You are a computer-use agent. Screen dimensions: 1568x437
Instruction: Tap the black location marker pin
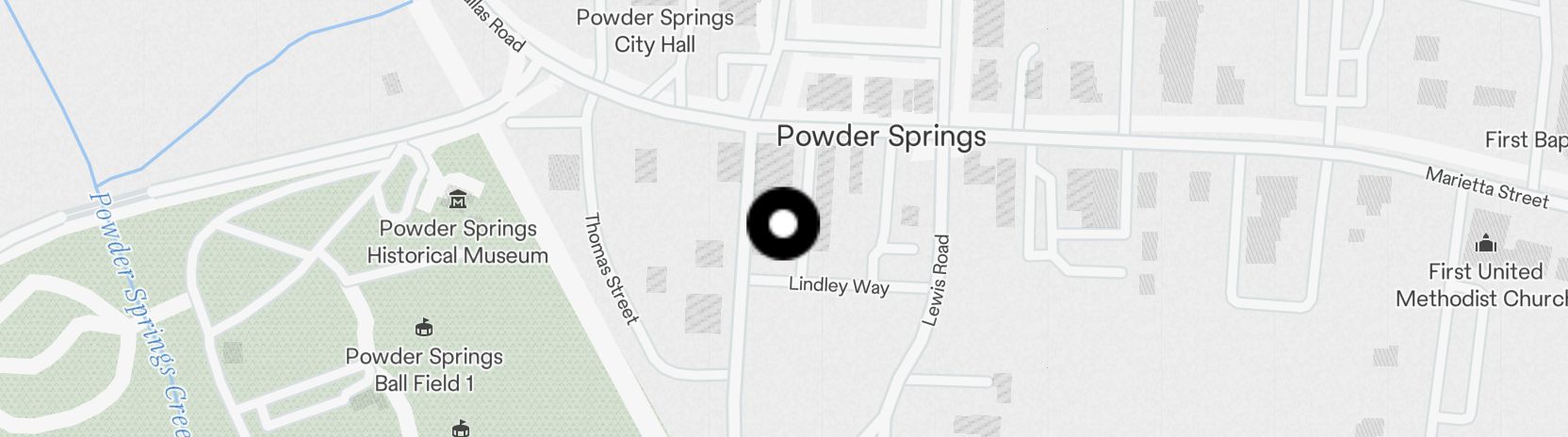(783, 224)
